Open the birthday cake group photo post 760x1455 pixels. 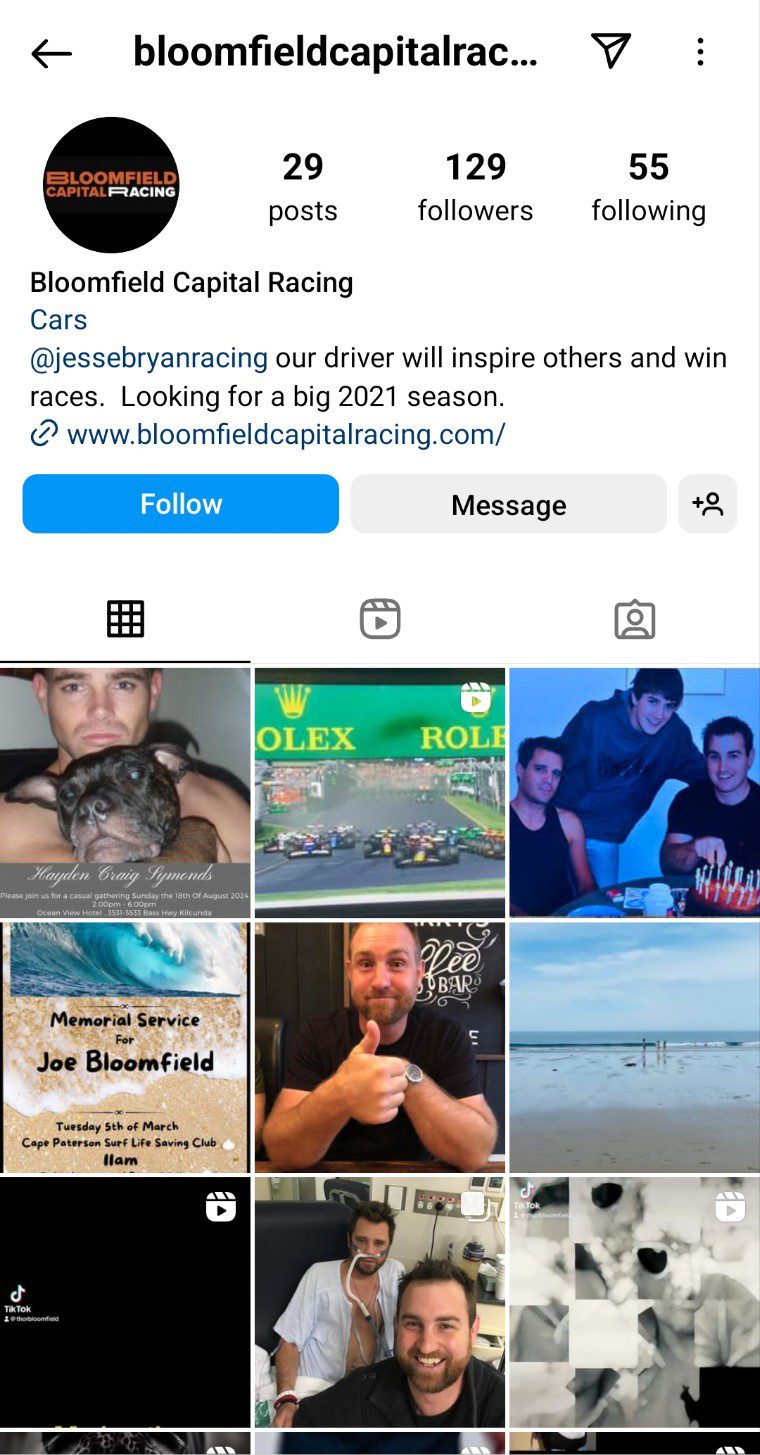coord(634,792)
